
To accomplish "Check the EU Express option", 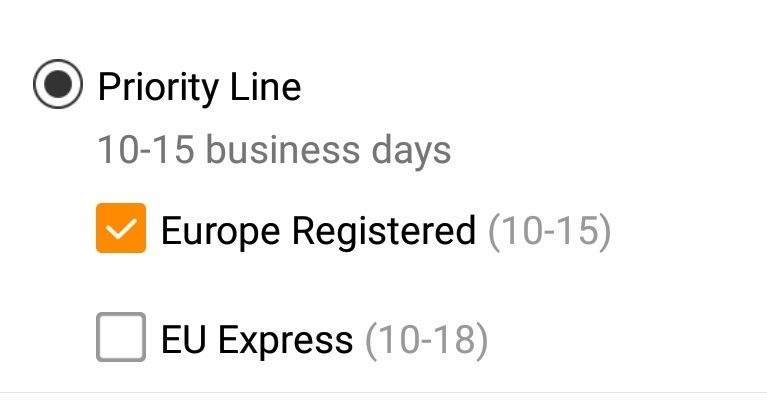I will click(x=121, y=338).
